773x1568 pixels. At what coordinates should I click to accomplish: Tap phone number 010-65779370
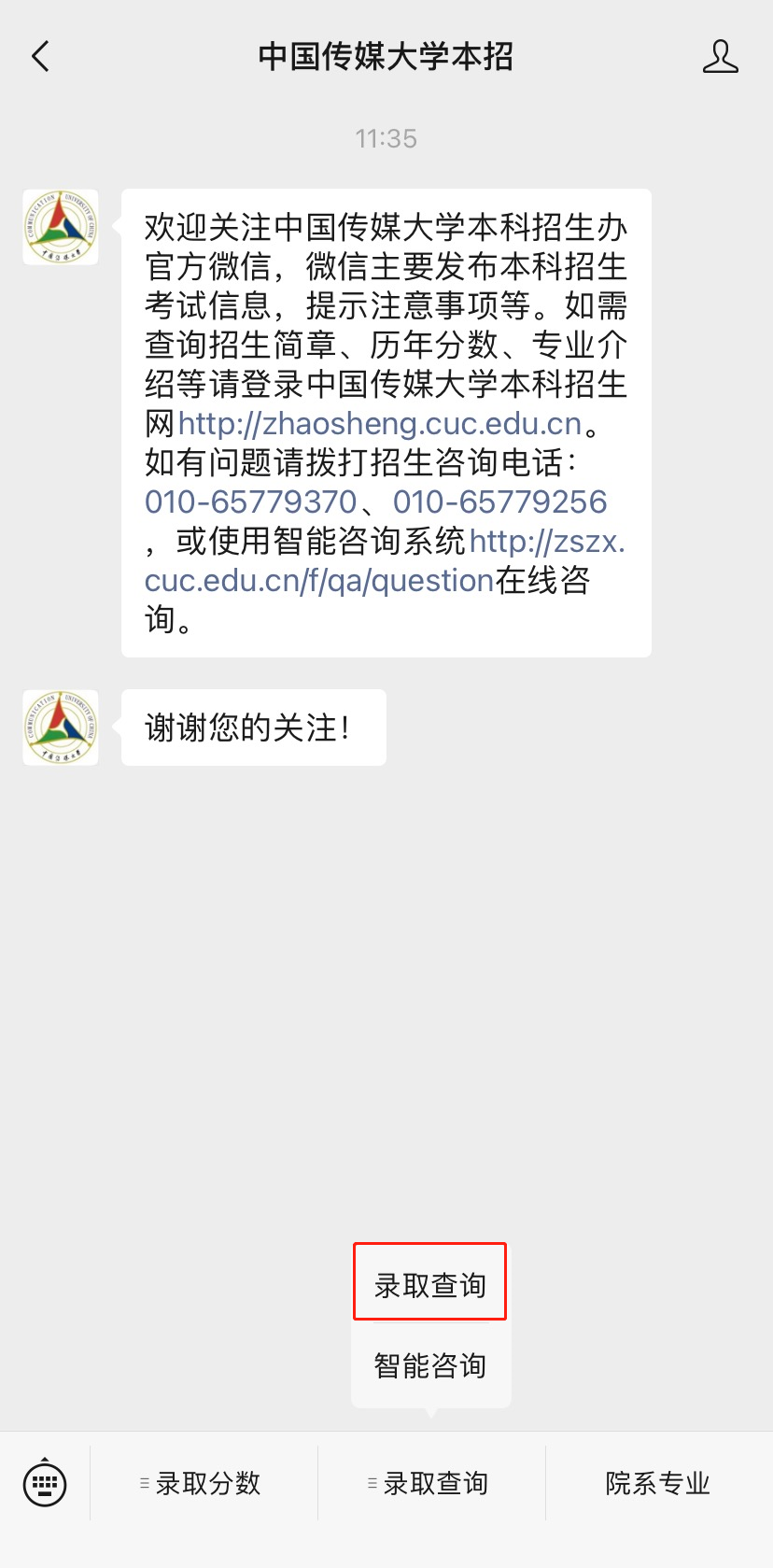coord(251,502)
